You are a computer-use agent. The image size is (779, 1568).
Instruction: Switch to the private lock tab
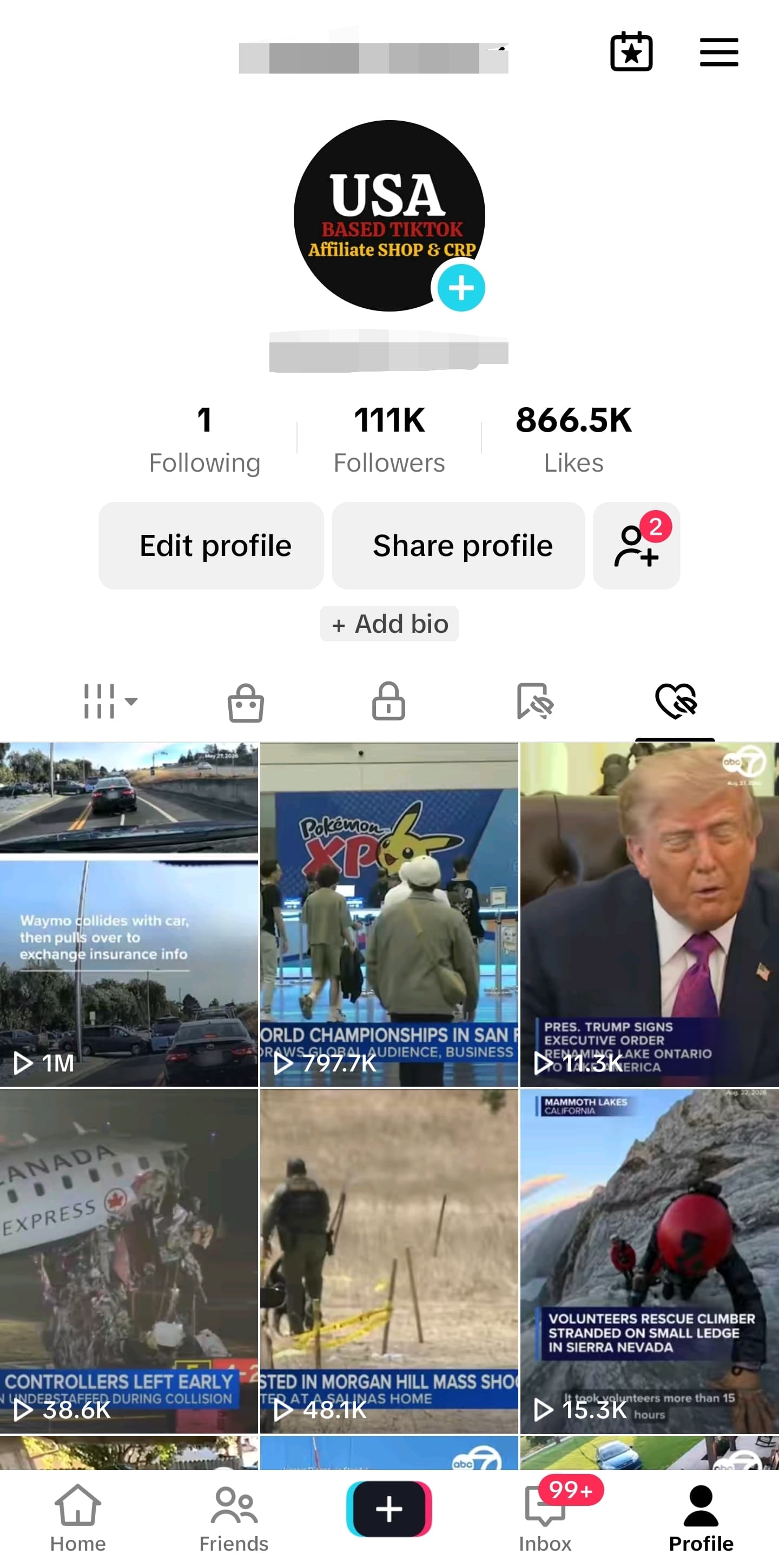389,701
